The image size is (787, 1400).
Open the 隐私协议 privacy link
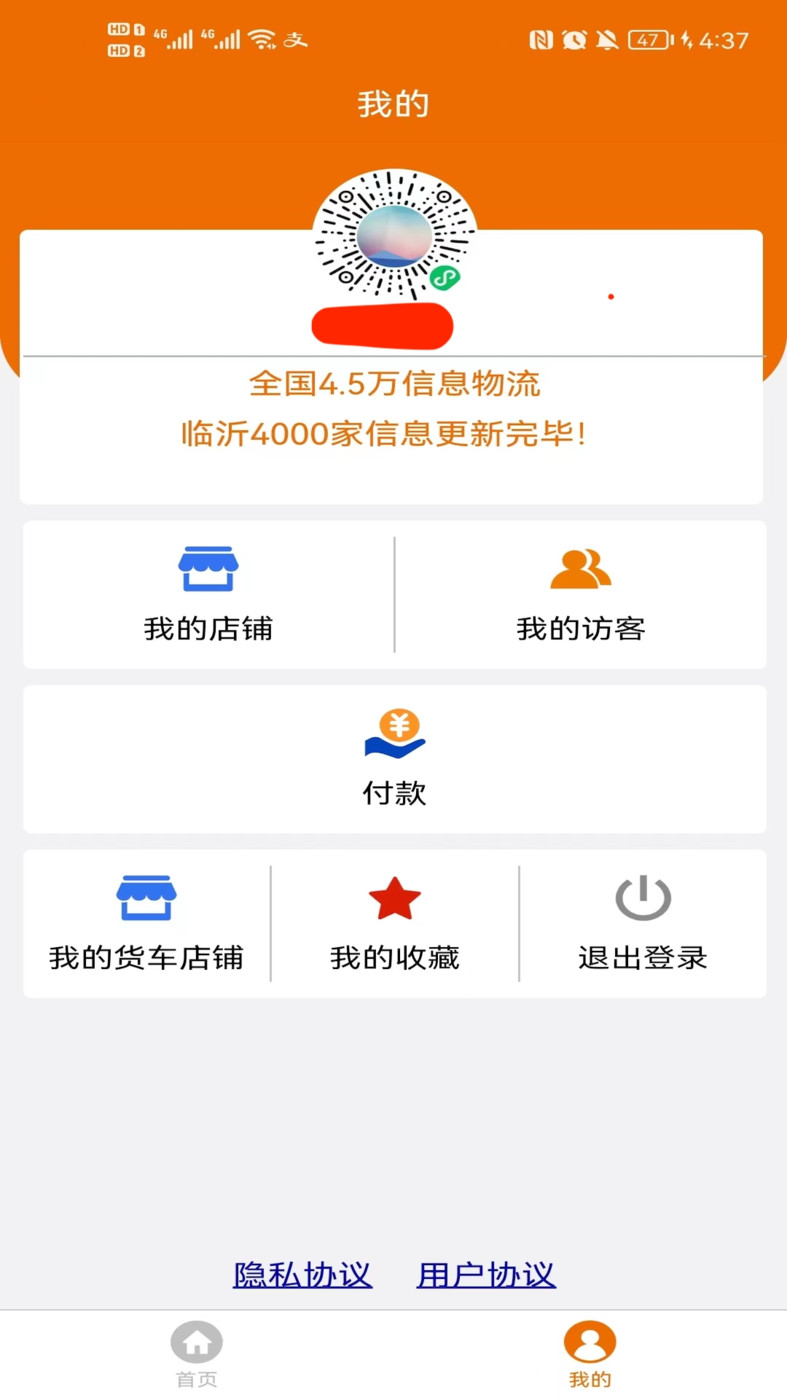301,1274
